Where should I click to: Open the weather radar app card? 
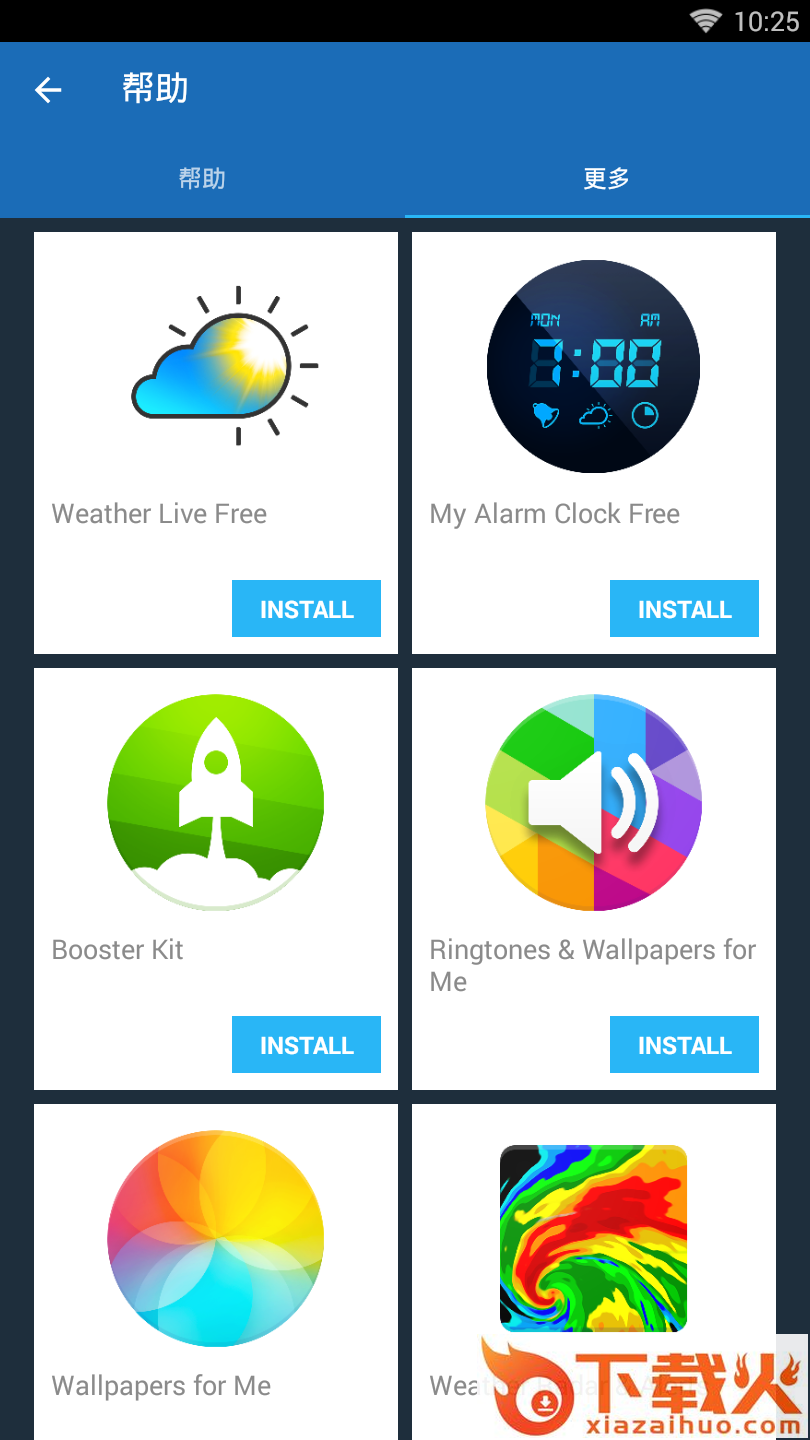point(593,1240)
